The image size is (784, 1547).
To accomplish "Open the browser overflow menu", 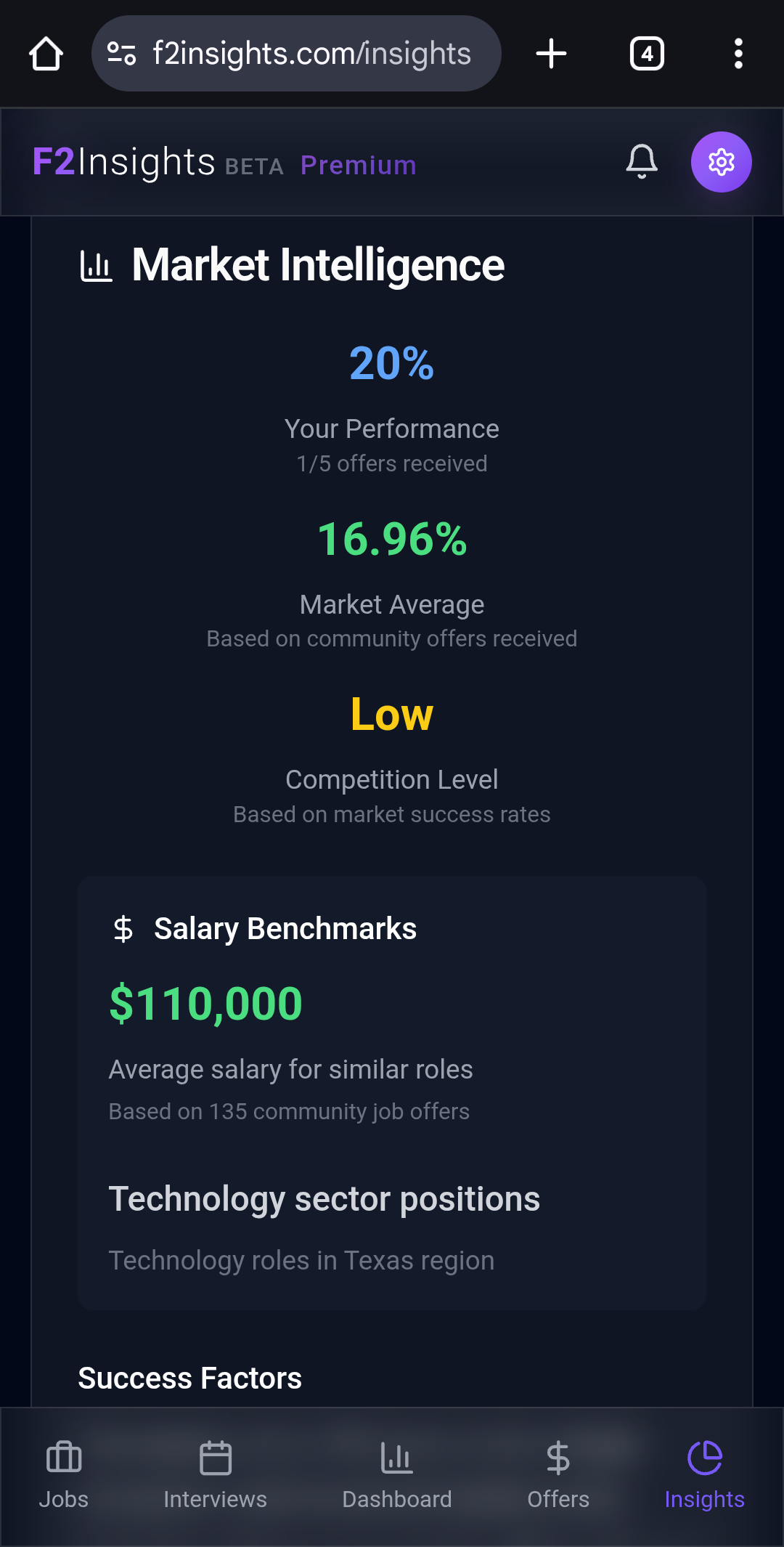I will pyautogui.click(x=738, y=54).
